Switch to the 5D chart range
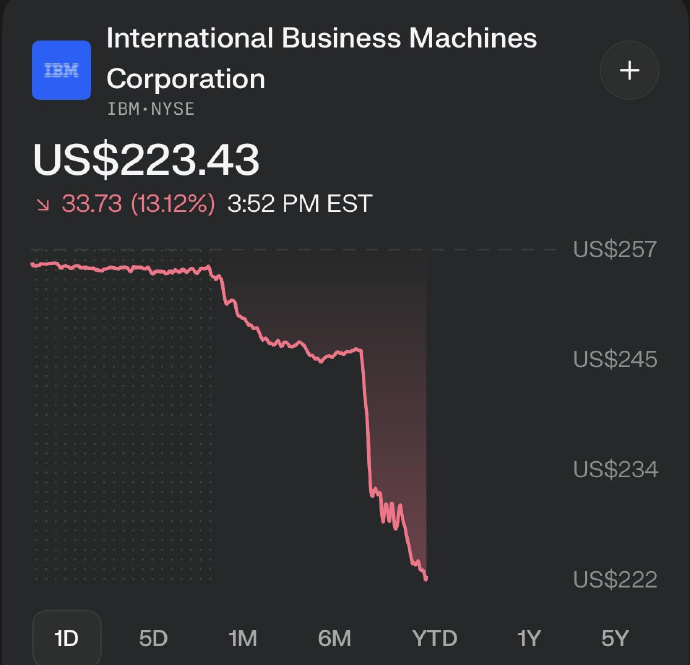Screen dimensions: 690x665 click(x=153, y=638)
